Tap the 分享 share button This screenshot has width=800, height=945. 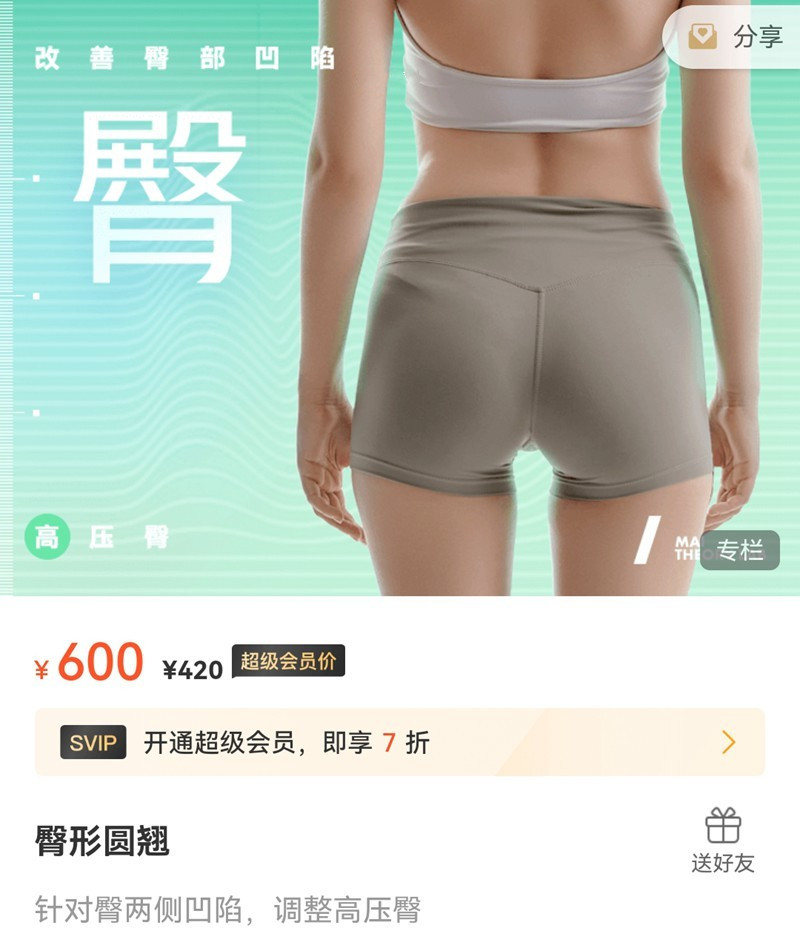[x=736, y=36]
